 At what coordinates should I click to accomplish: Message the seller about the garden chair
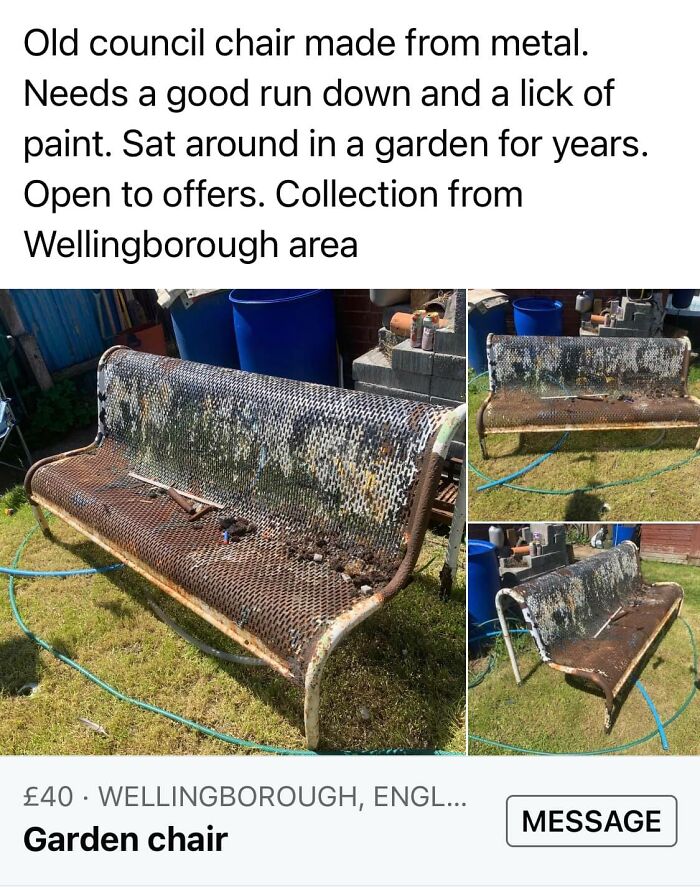click(x=591, y=821)
